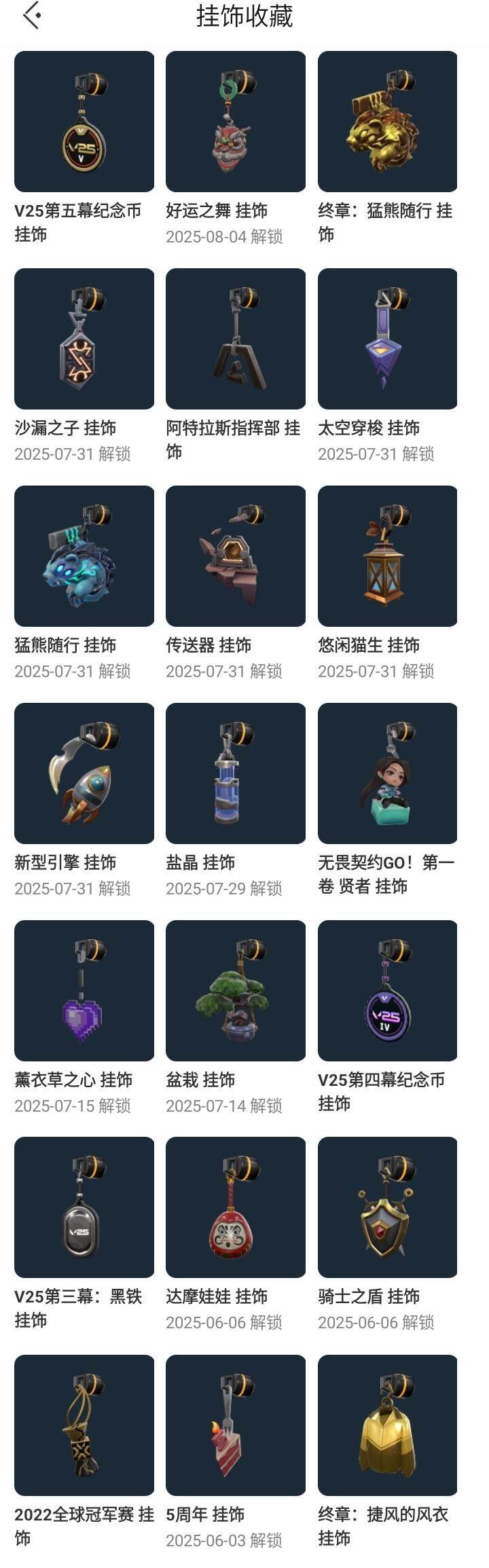This screenshot has width=489, height=1568.
Task: Open 阿特拉斯指挥部 挂饰 tile
Action: tap(236, 339)
